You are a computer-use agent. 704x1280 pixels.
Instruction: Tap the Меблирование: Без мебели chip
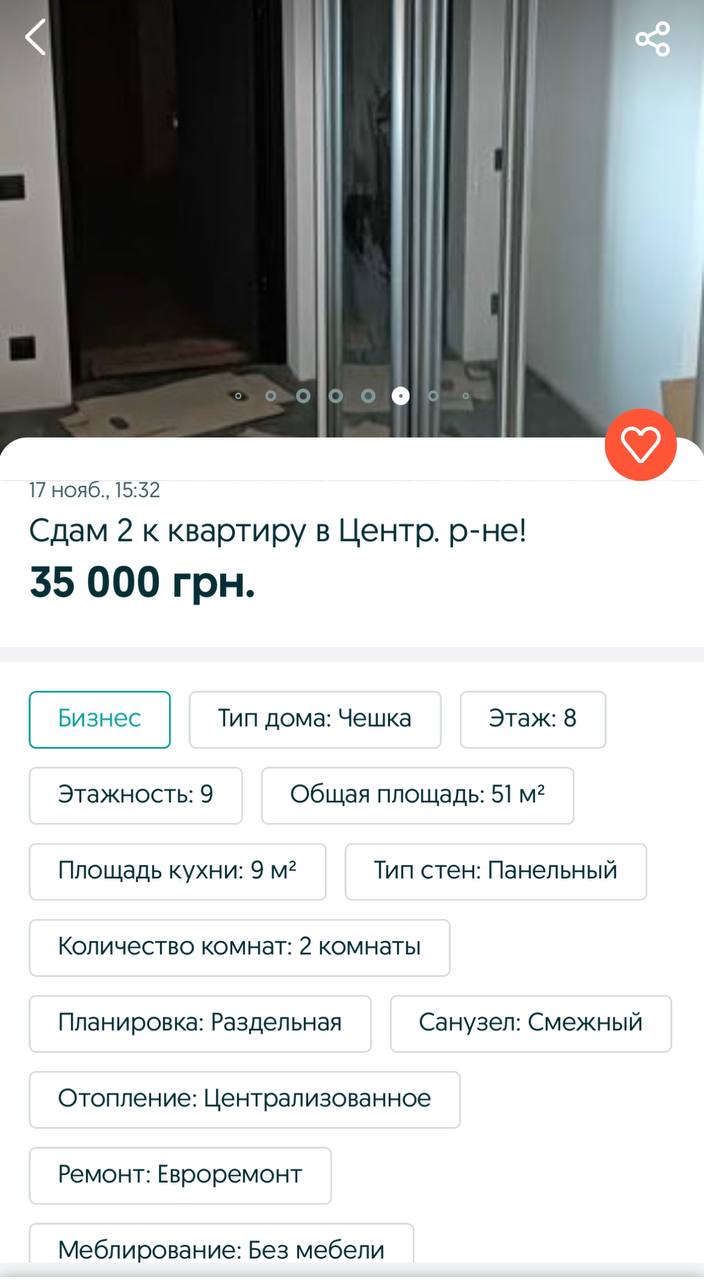point(221,1248)
